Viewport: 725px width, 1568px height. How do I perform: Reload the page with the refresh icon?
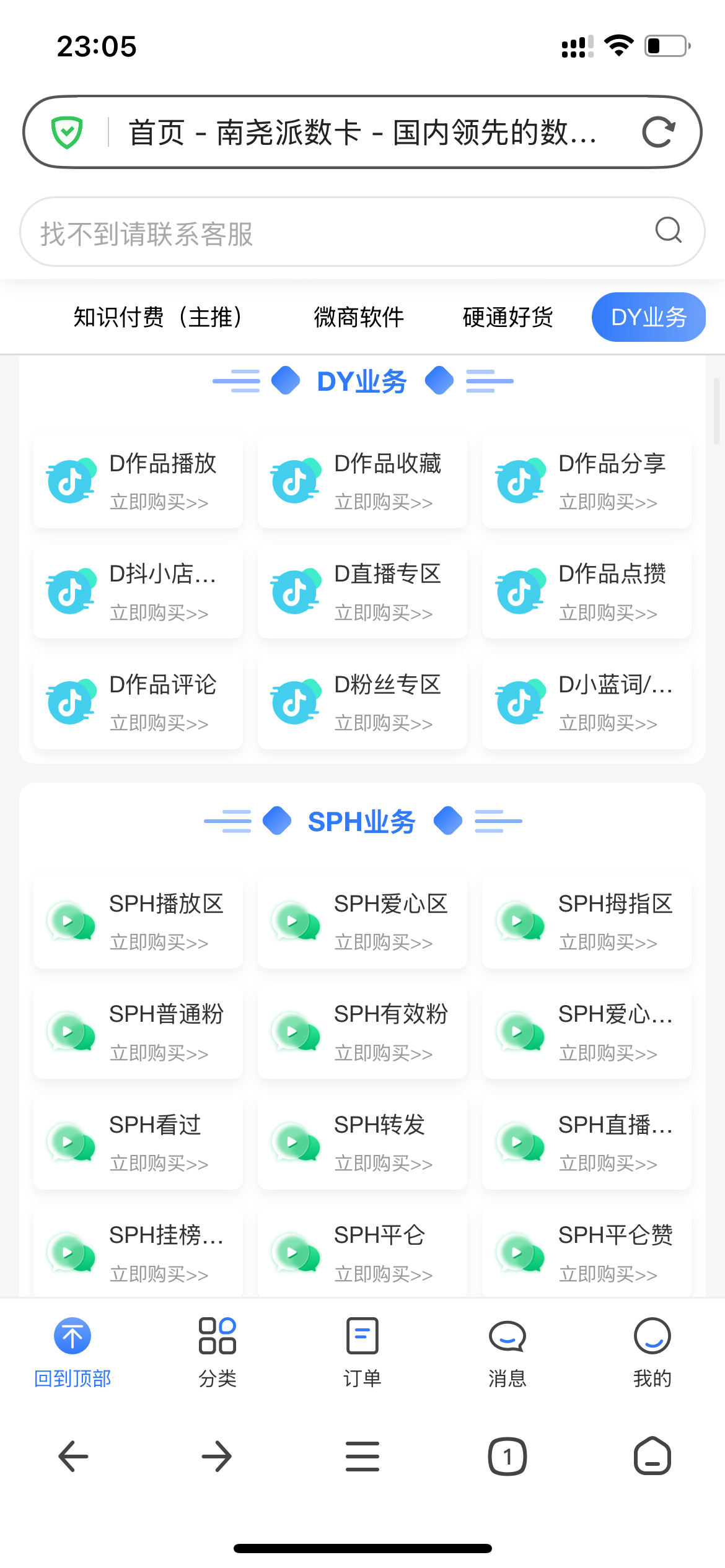click(658, 132)
